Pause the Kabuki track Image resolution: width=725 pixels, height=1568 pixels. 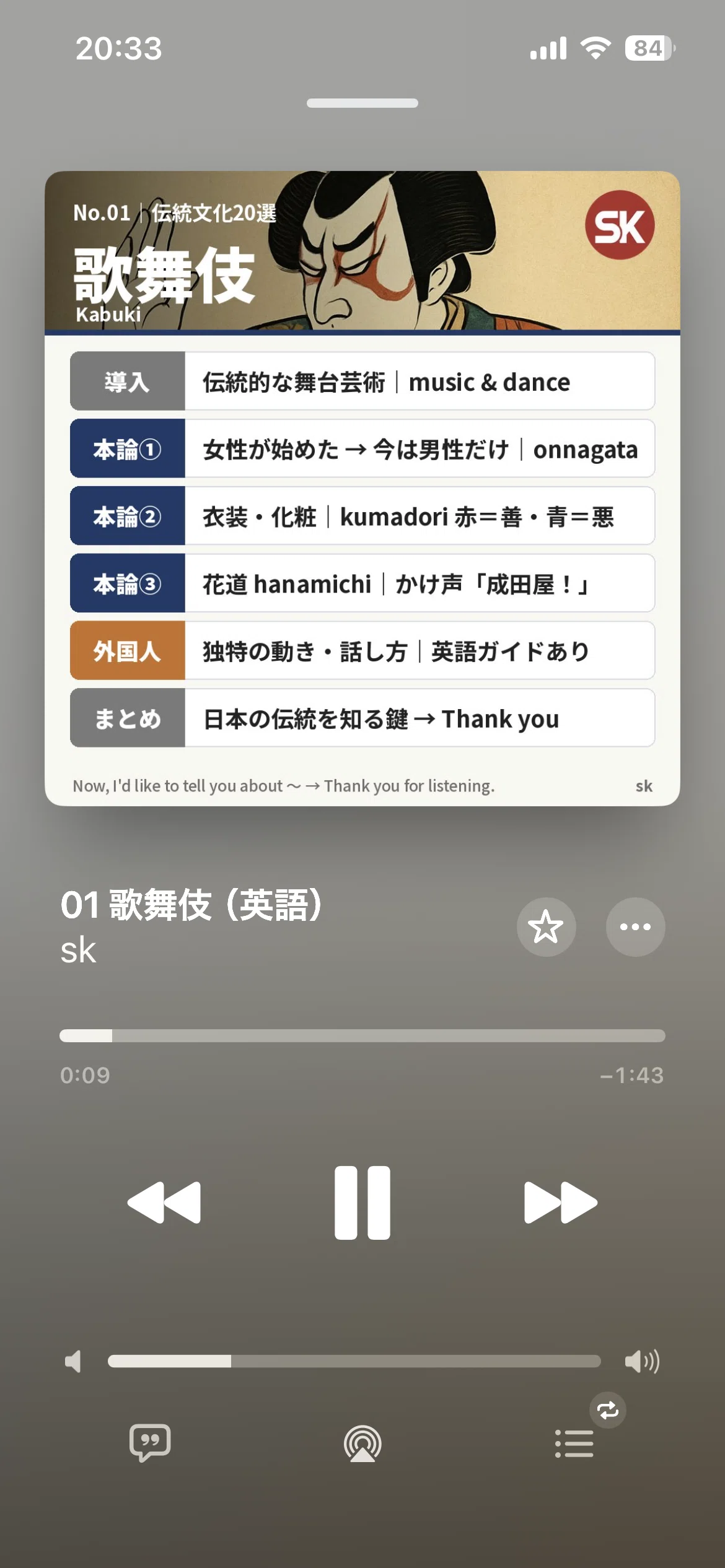362,1203
